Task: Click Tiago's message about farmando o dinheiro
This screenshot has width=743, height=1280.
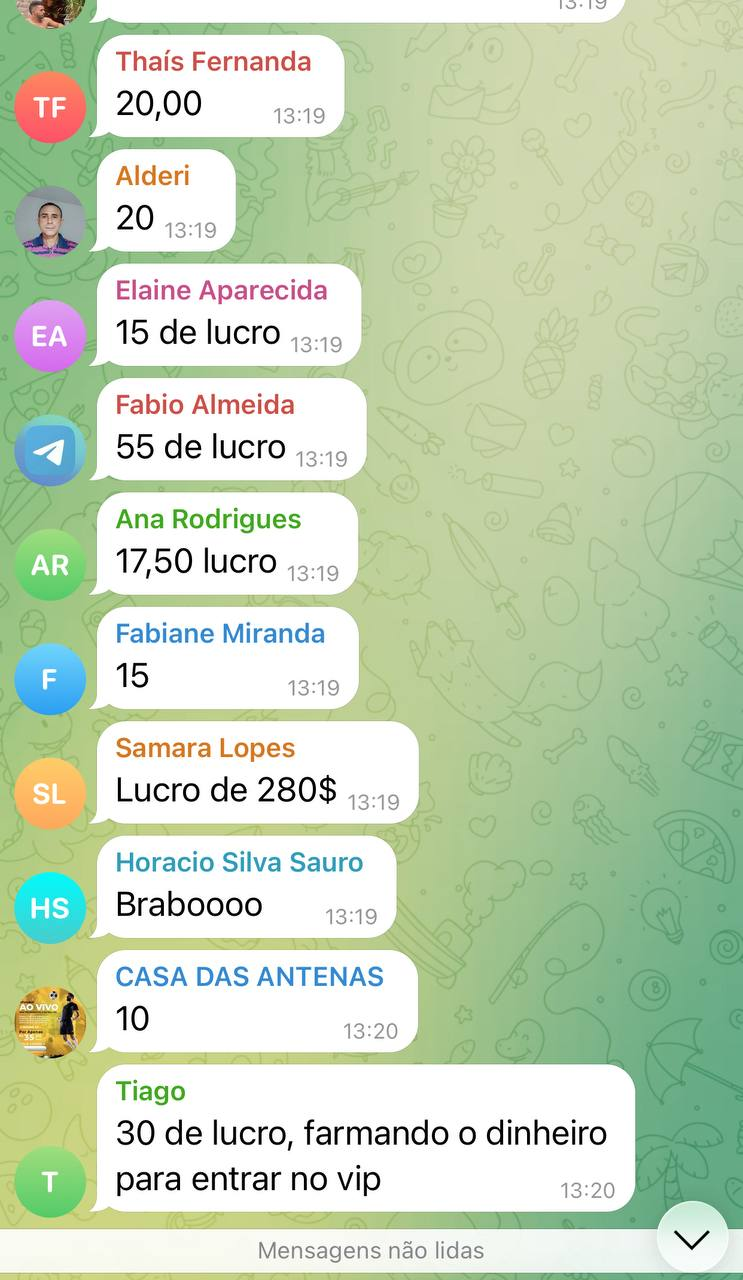Action: [360, 1155]
